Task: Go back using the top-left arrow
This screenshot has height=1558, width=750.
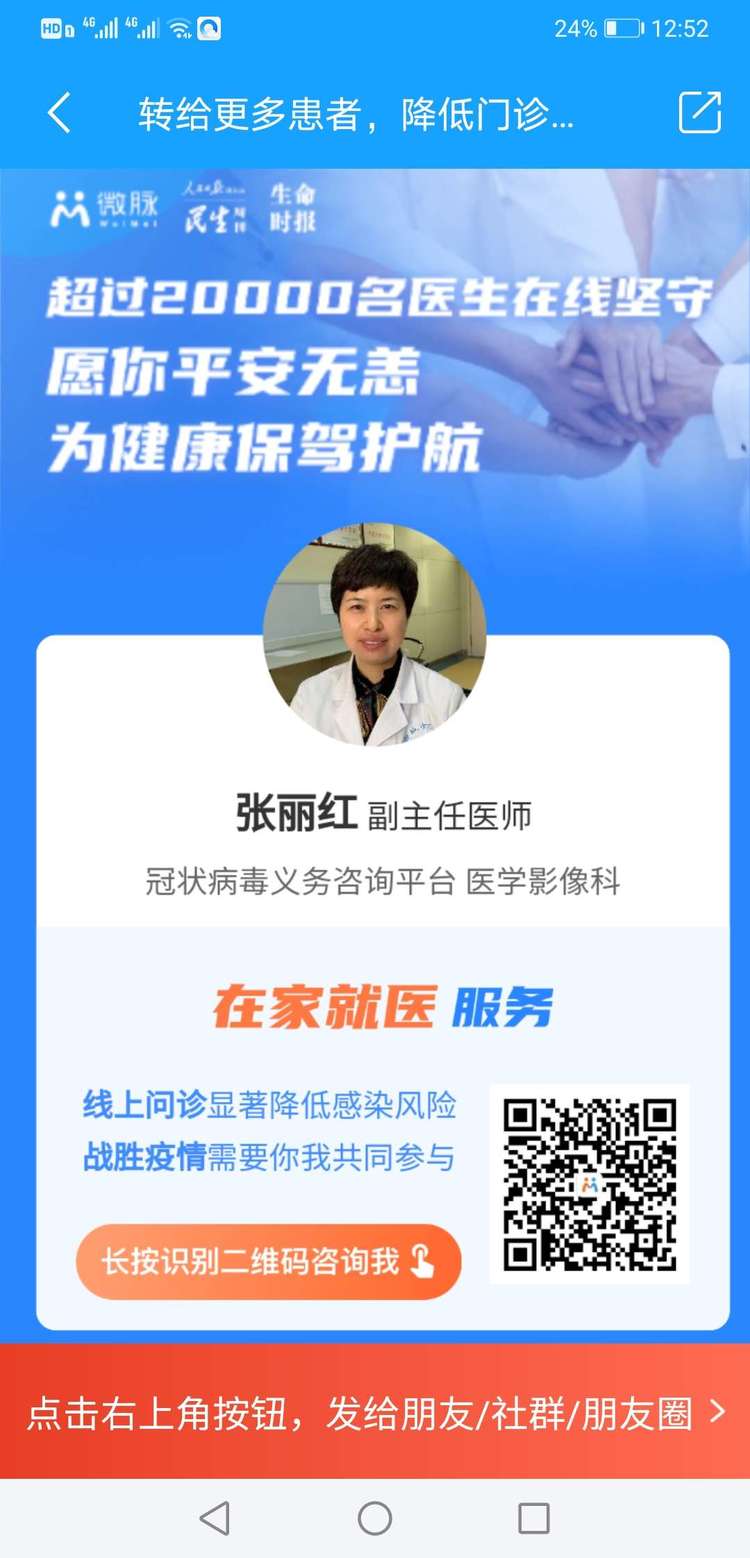Action: [59, 113]
